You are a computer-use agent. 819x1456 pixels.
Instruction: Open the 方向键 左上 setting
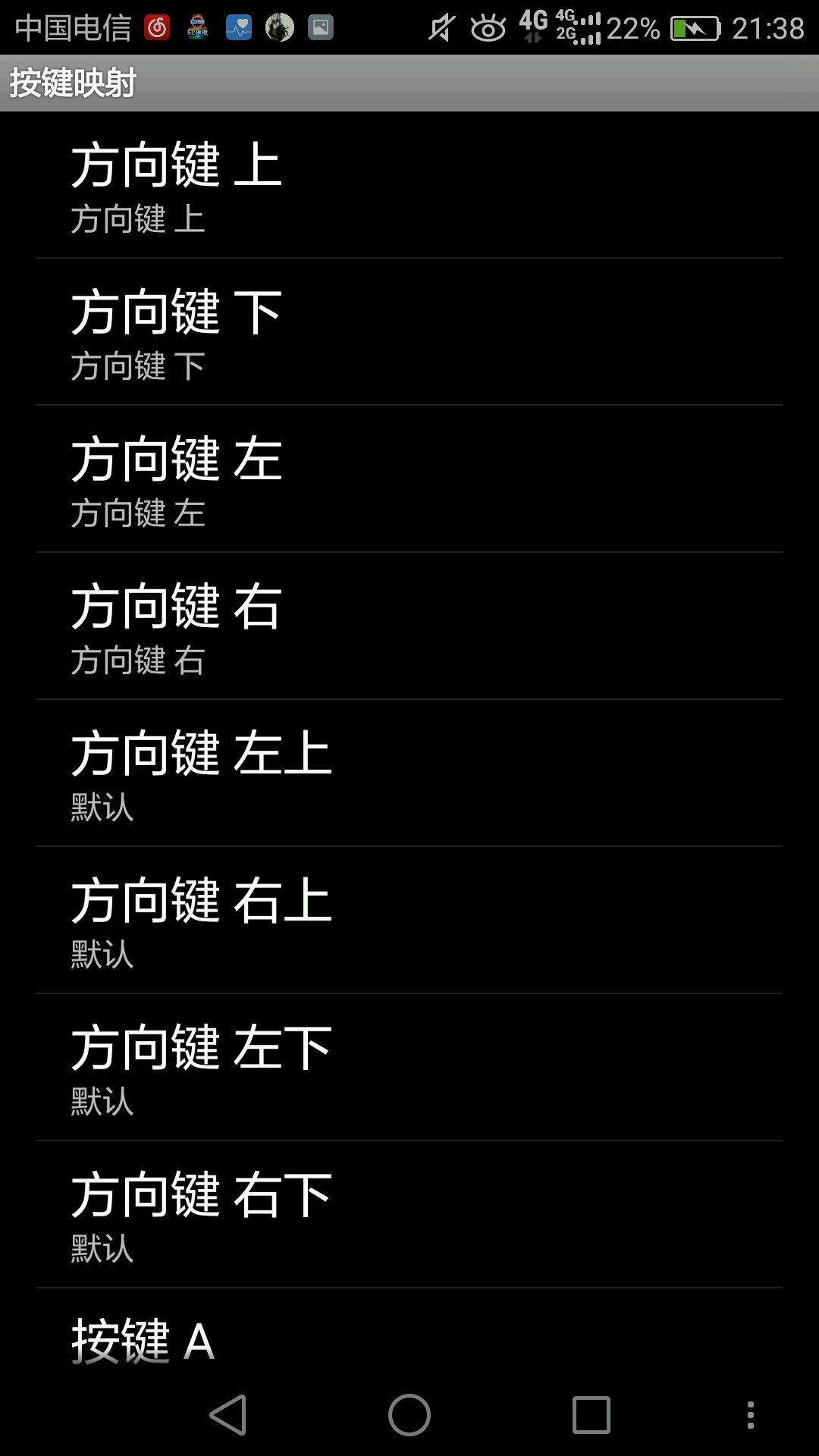pyautogui.click(x=409, y=773)
